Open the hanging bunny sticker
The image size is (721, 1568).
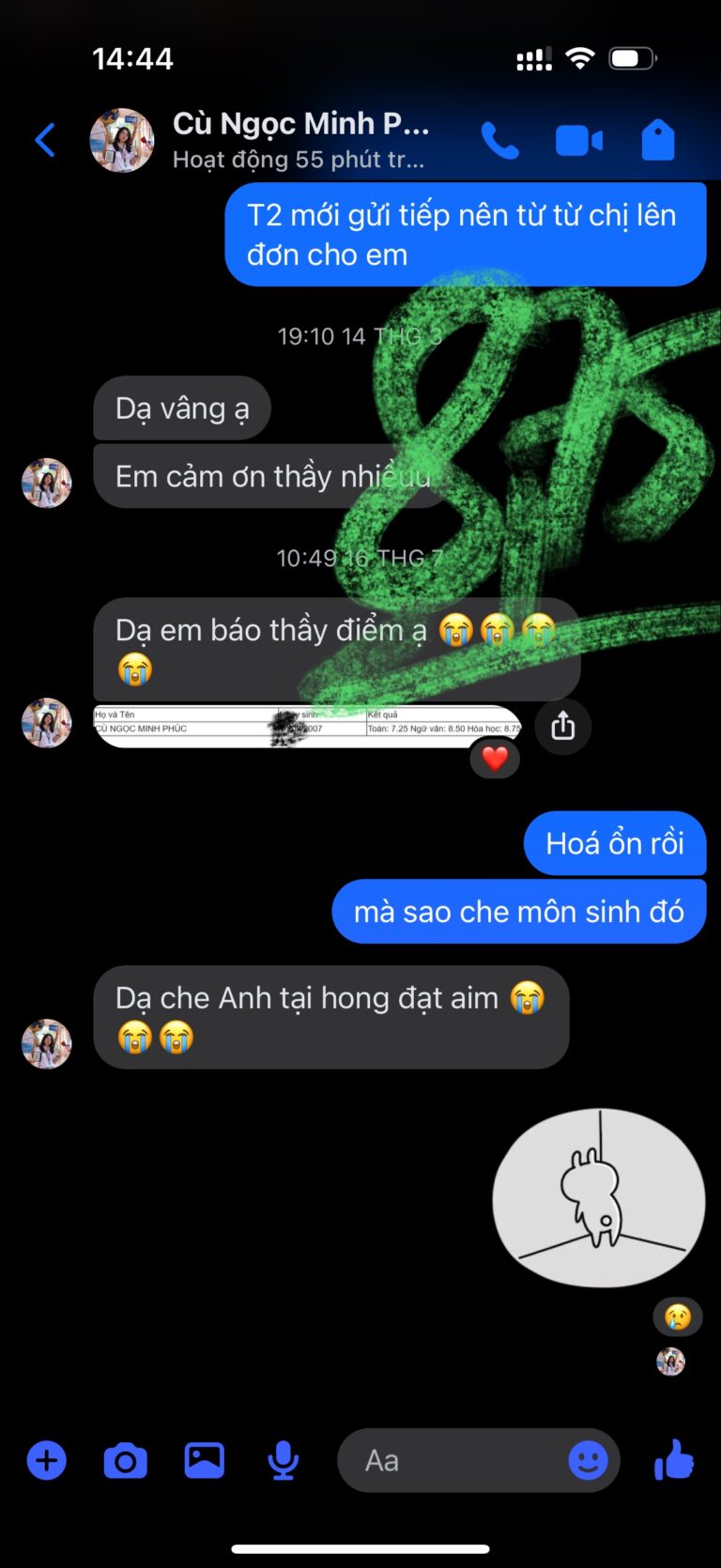coord(599,1198)
